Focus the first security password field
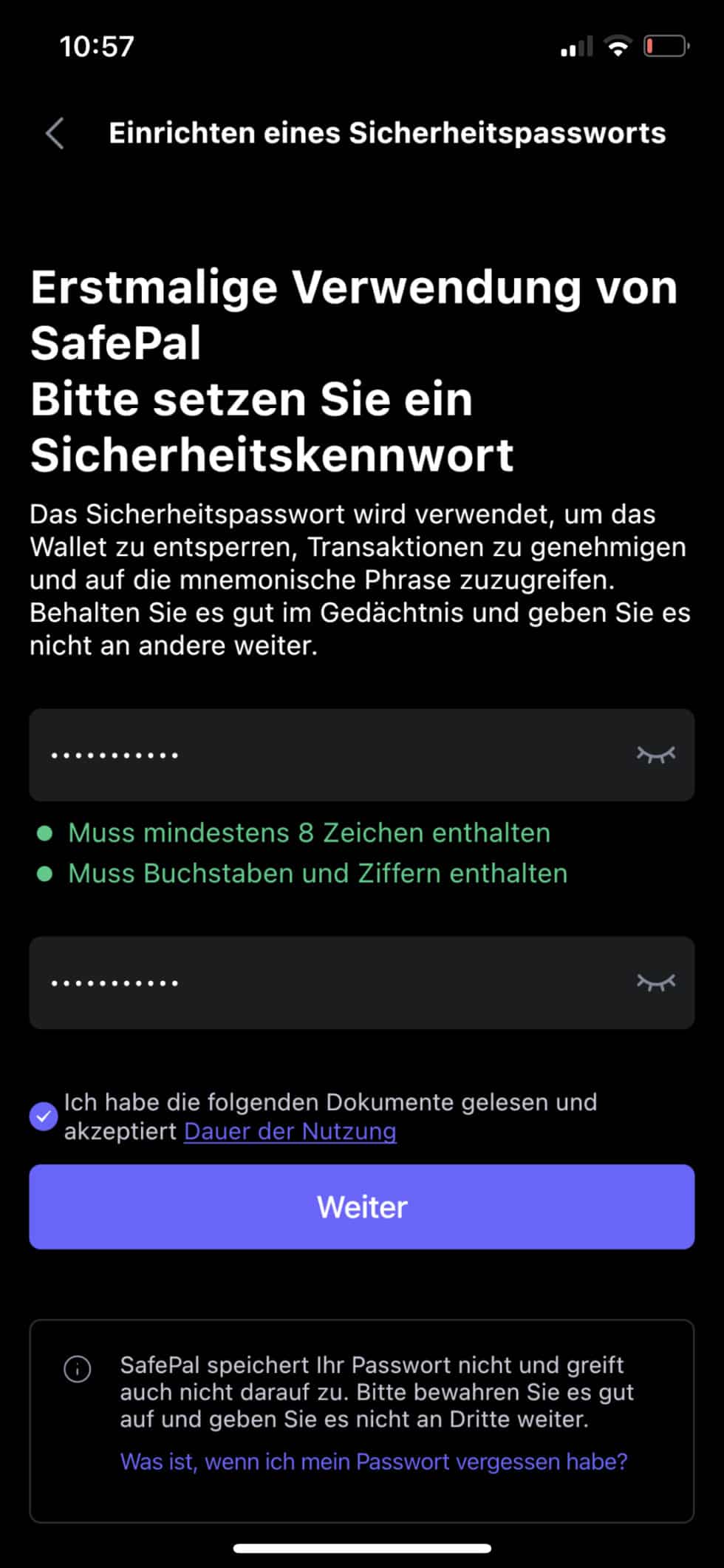Image resolution: width=724 pixels, height=1568 pixels. 325,755
